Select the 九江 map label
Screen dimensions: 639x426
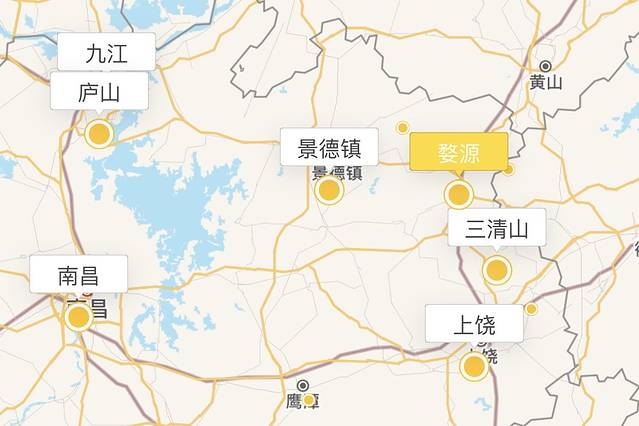pos(106,53)
